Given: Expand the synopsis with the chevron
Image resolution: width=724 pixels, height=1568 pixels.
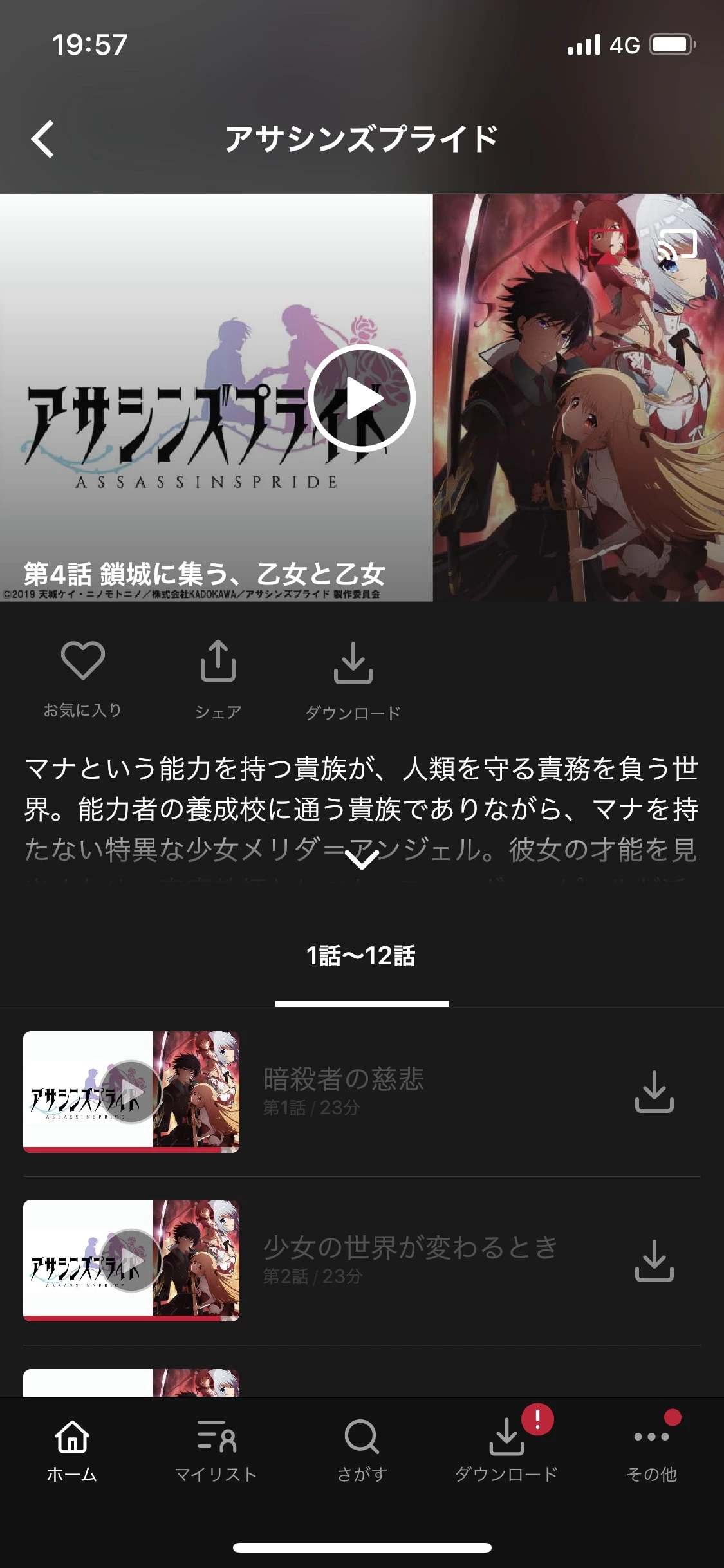Looking at the screenshot, I should tap(362, 858).
